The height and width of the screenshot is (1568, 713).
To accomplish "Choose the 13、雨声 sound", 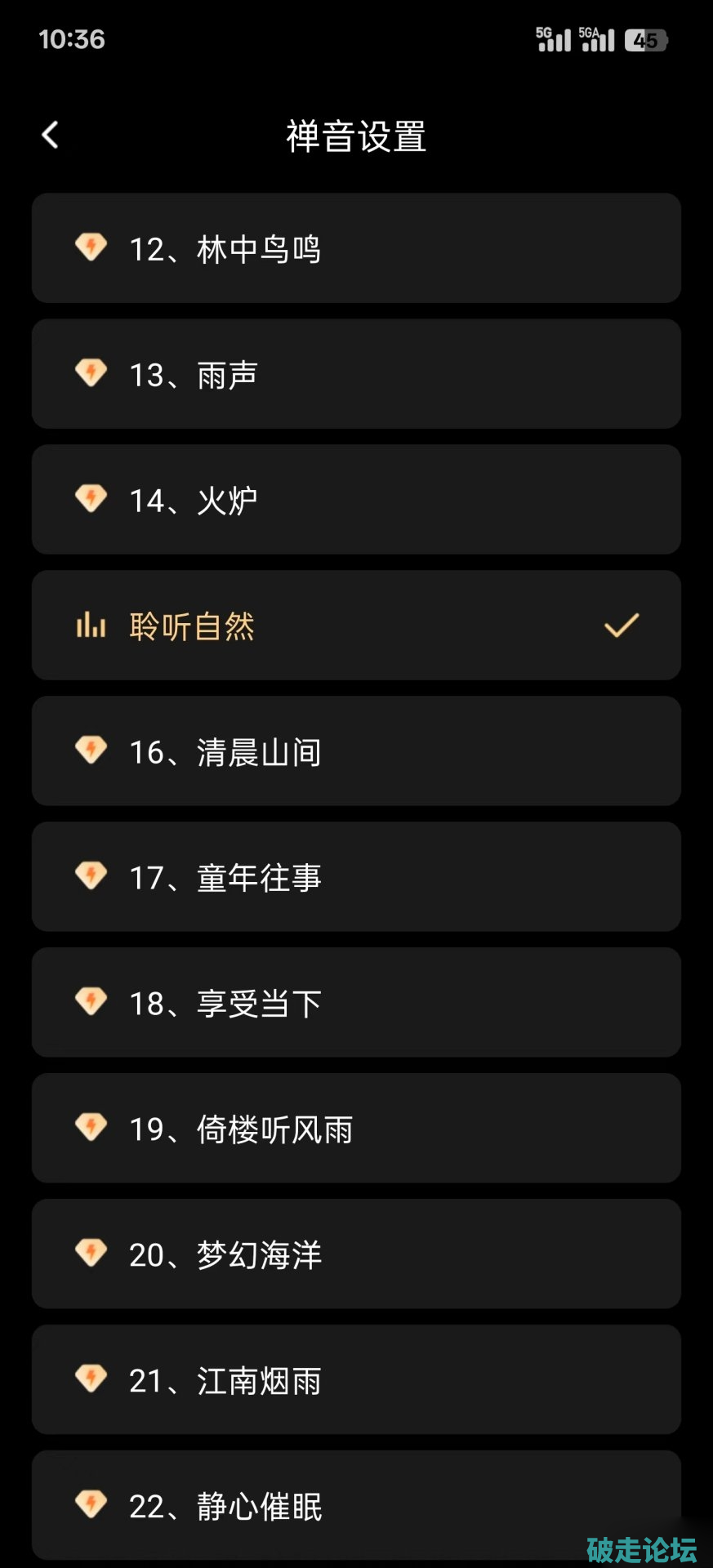I will [x=356, y=374].
